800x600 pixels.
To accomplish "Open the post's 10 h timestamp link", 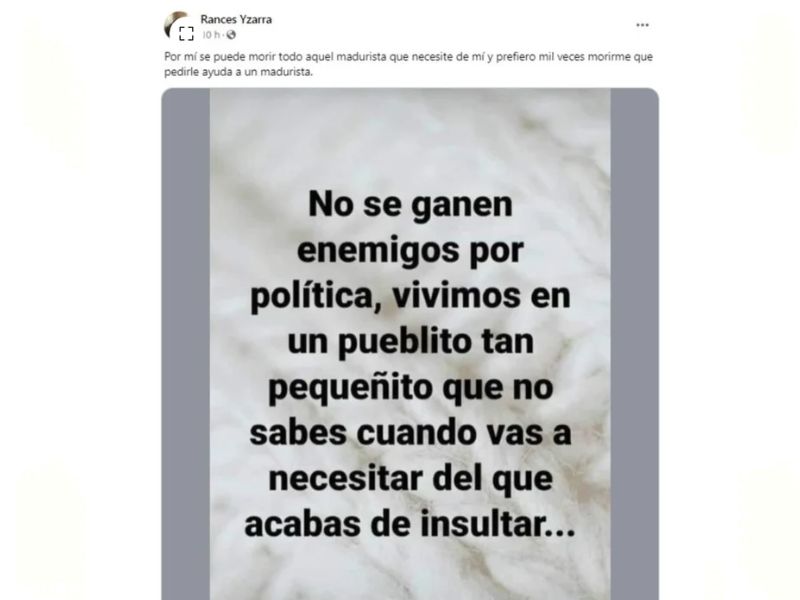I will (211, 35).
